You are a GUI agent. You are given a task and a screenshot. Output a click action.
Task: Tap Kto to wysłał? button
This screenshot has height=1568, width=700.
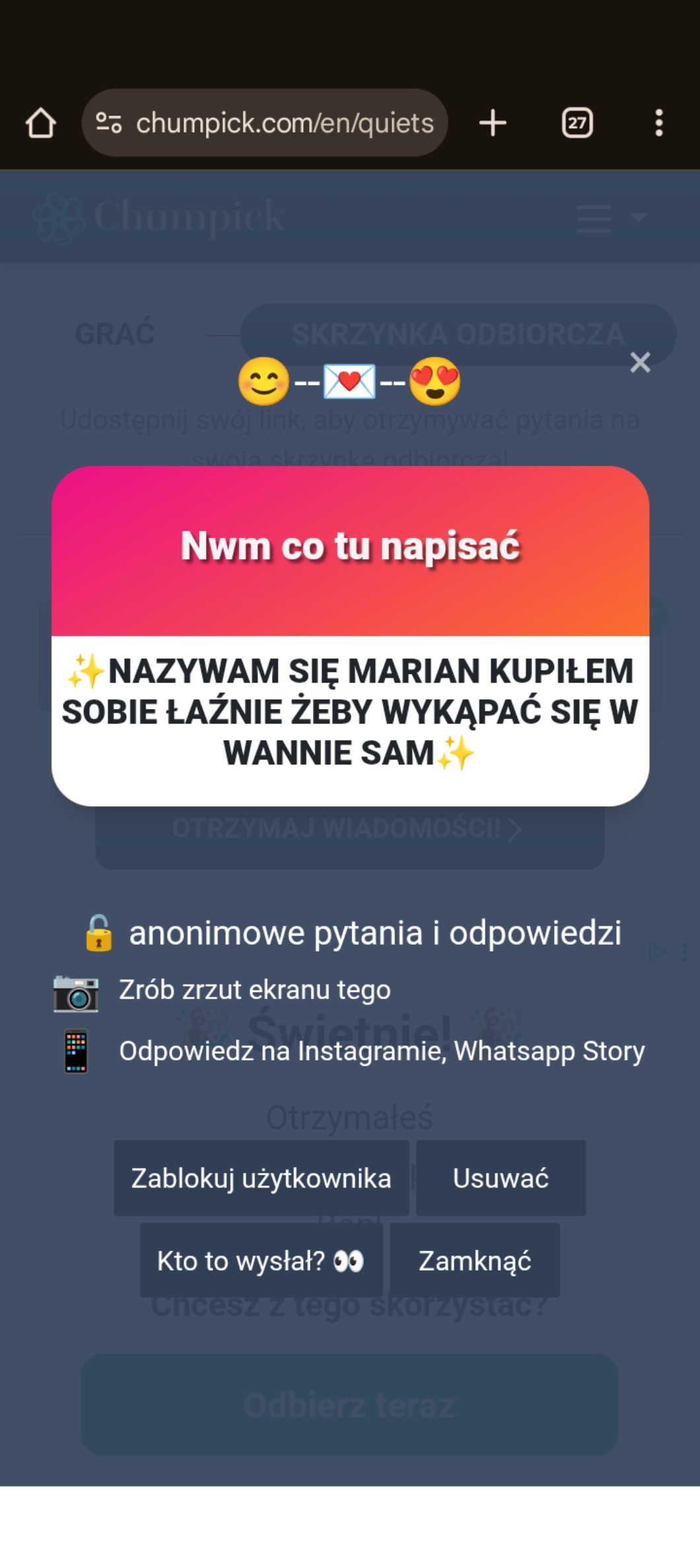coord(261,1261)
